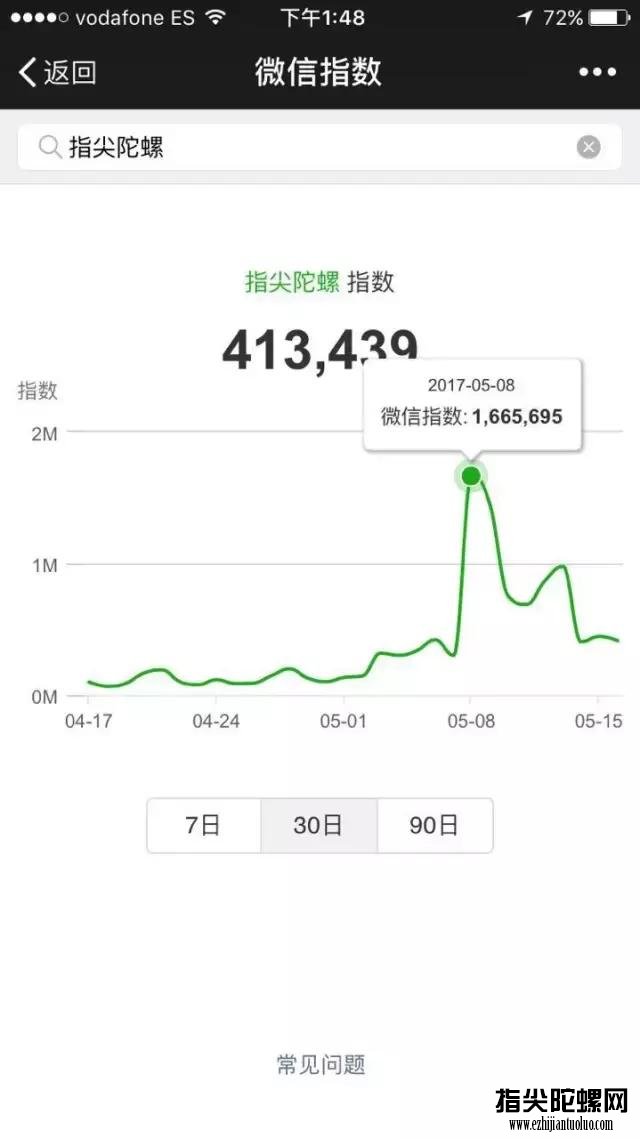Open the three-dot overflow menu
The height and width of the screenshot is (1139, 640).
[x=597, y=72]
